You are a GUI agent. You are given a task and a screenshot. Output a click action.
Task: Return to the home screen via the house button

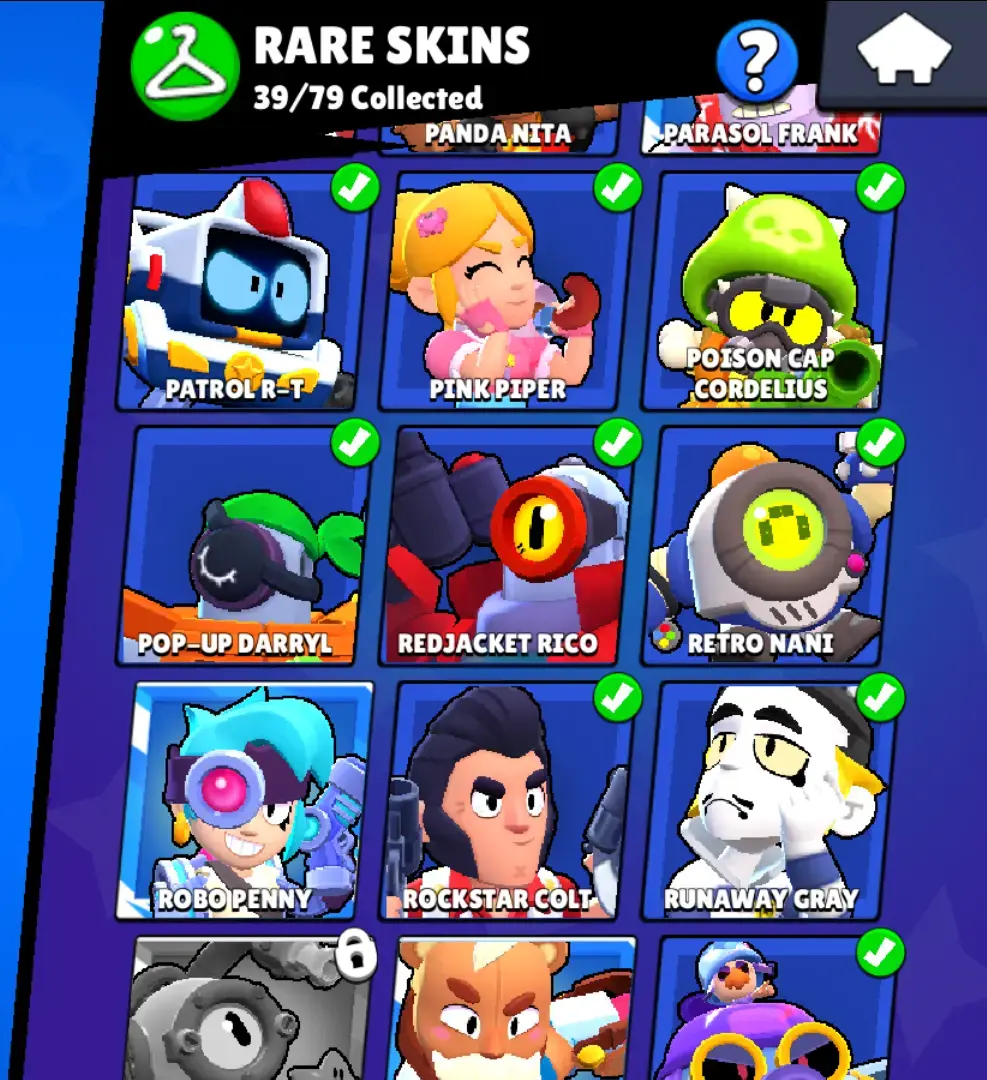(x=904, y=50)
